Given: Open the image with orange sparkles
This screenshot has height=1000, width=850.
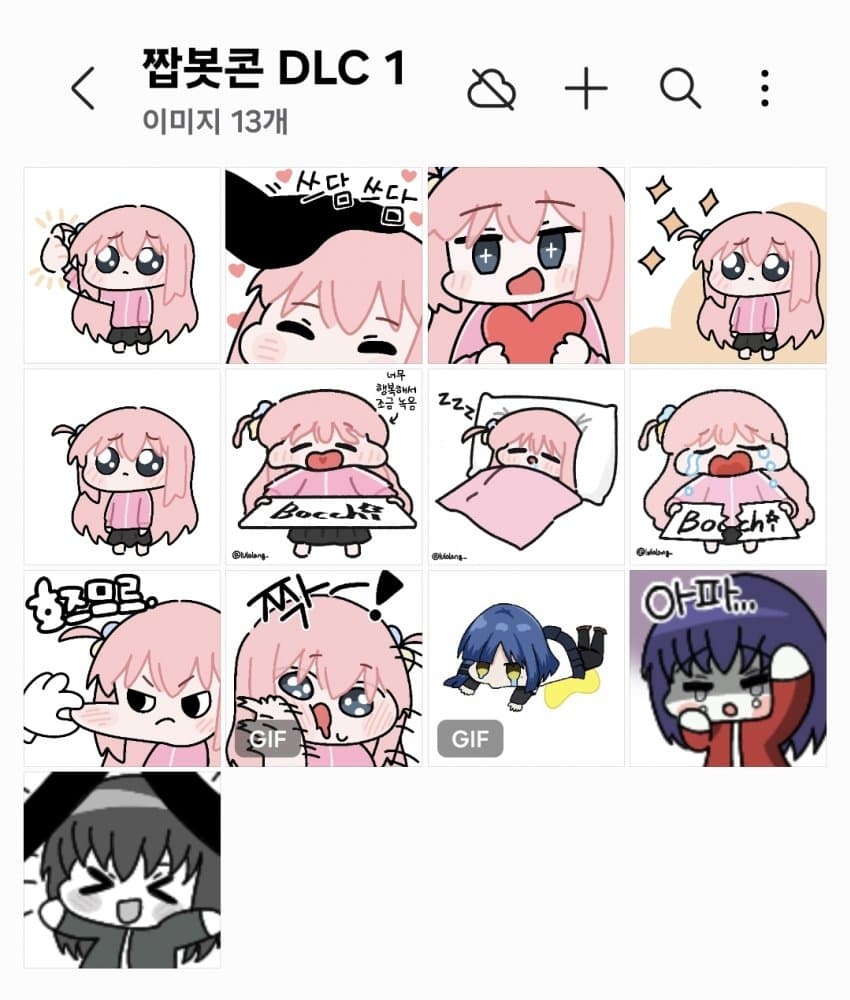Looking at the screenshot, I should click(728, 265).
